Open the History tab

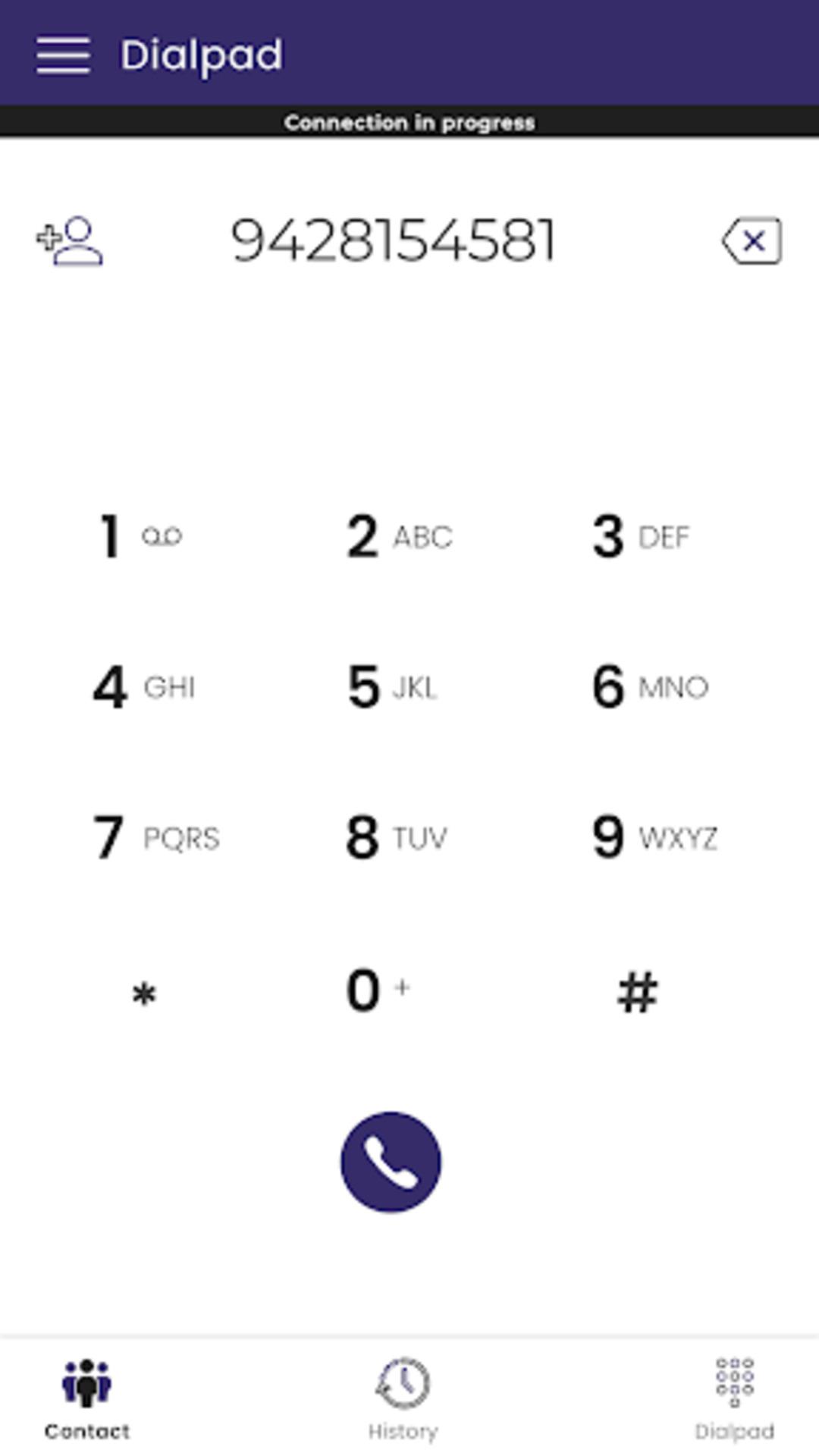point(403,1398)
